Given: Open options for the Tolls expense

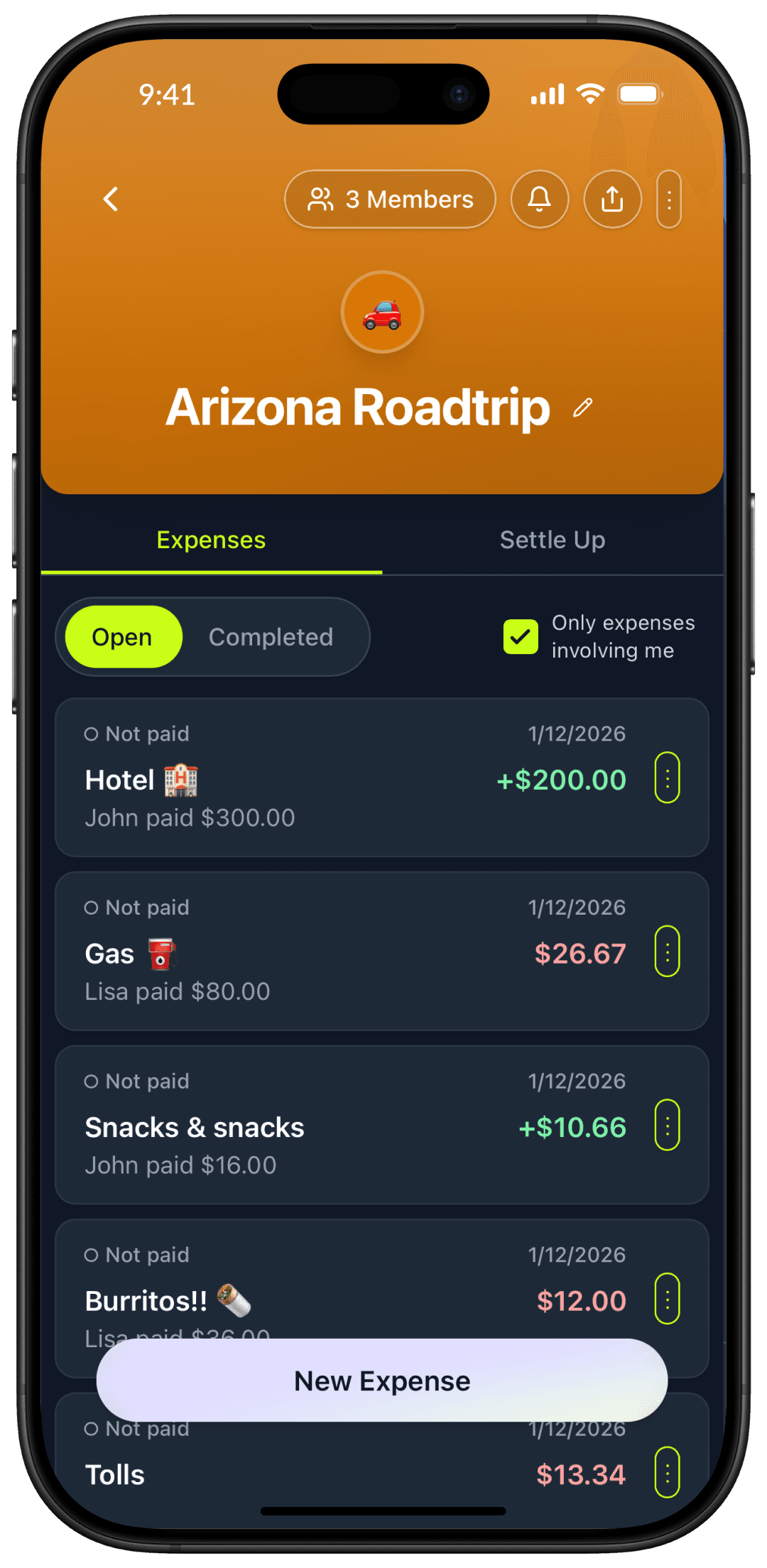Looking at the screenshot, I should (x=667, y=1473).
